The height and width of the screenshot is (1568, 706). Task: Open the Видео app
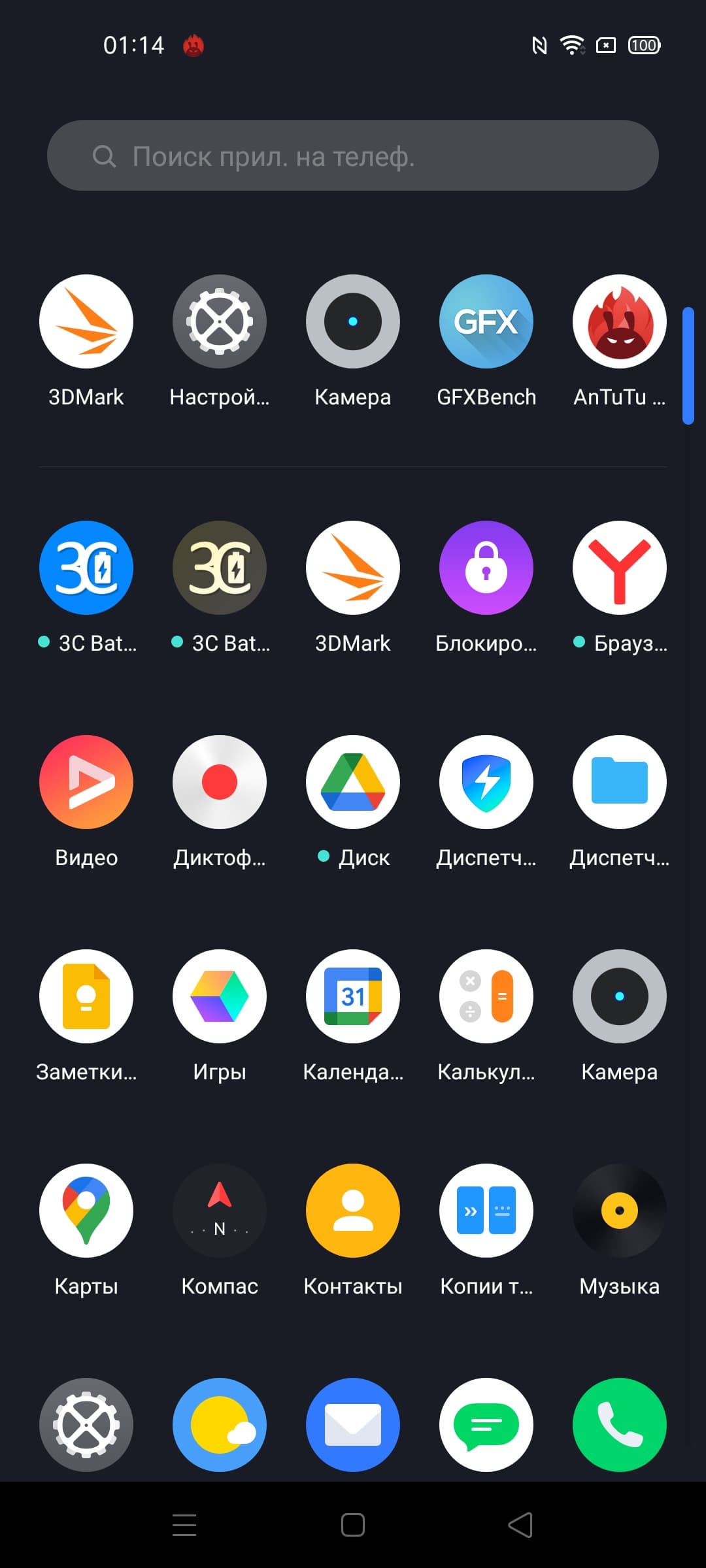click(86, 782)
